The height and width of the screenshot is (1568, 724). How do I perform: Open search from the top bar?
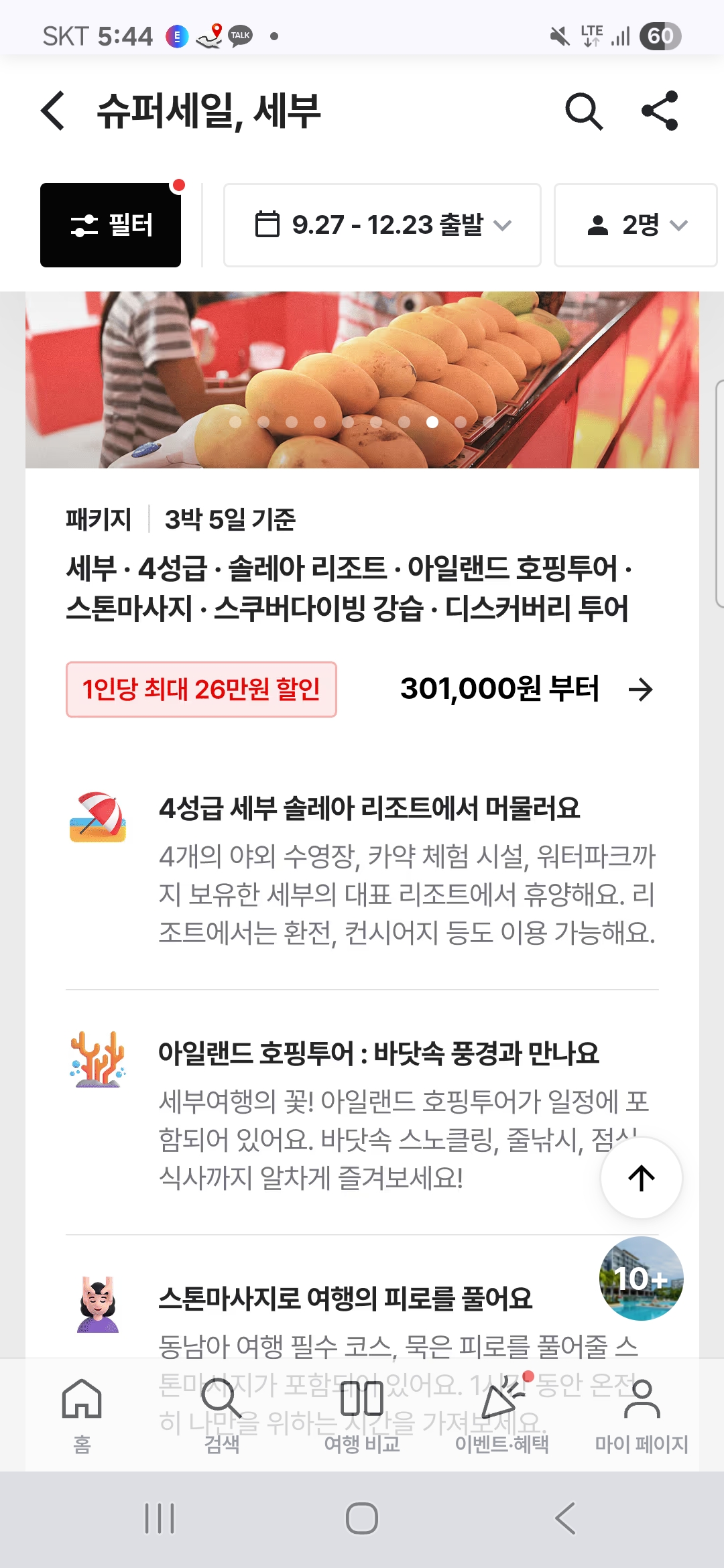[583, 111]
